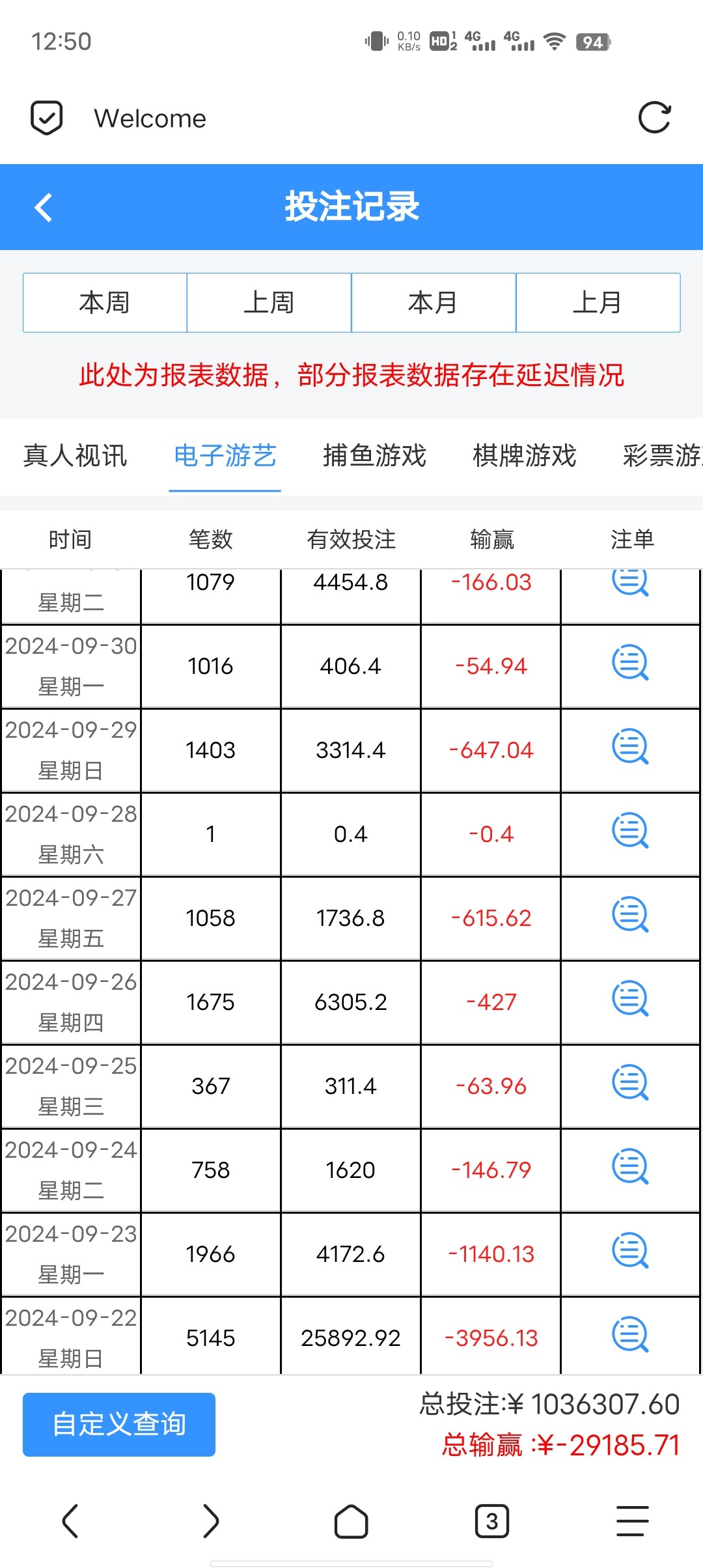This screenshot has height=1568, width=703.
Task: Open the bet slip icon for 2024-09-29
Action: coord(630,747)
